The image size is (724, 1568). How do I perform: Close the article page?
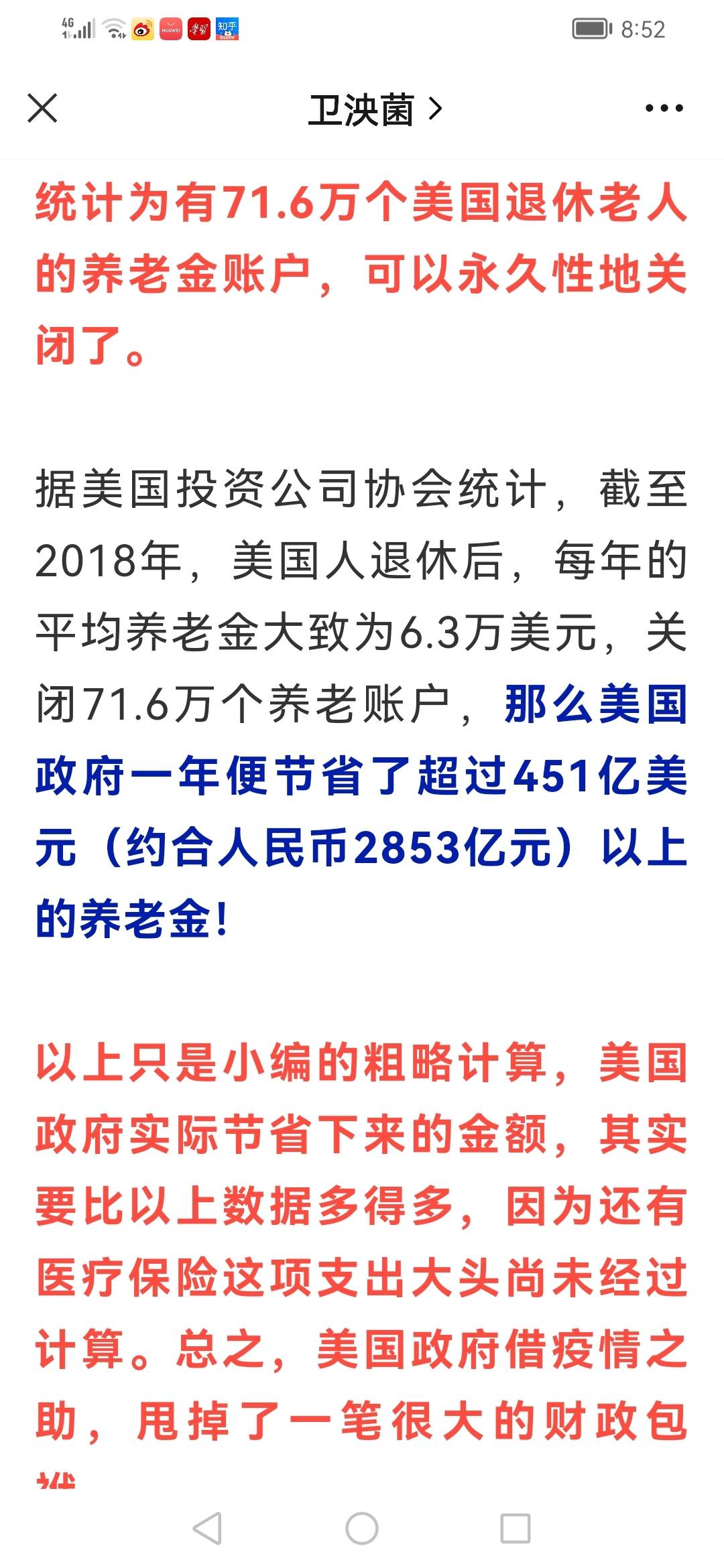(42, 109)
